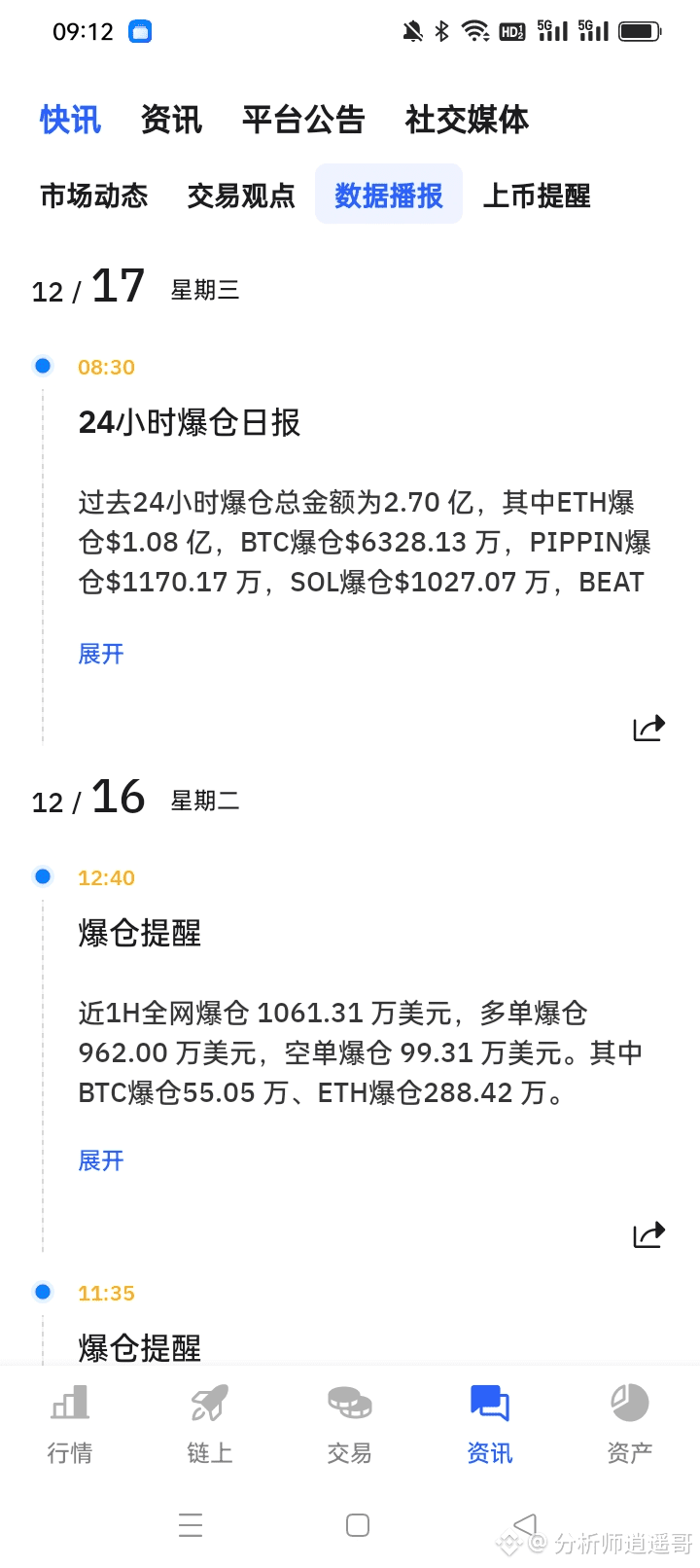Viewport: 700px width, 1568px height.
Task: Select the 数据播报 sub-tab
Action: (389, 196)
